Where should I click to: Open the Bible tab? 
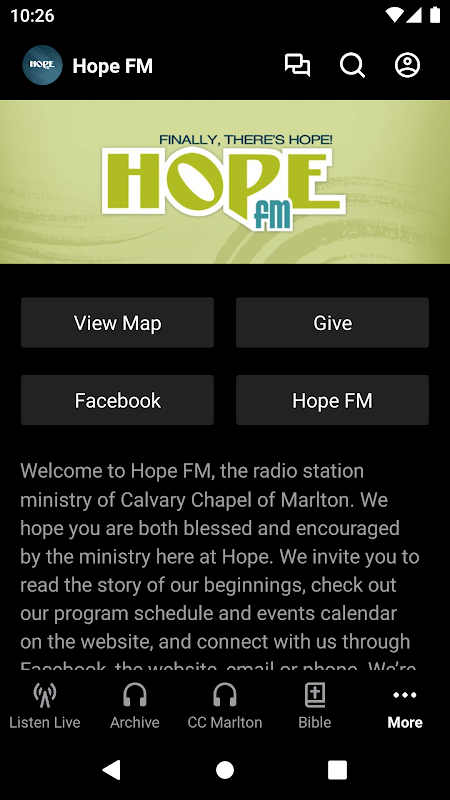315,707
